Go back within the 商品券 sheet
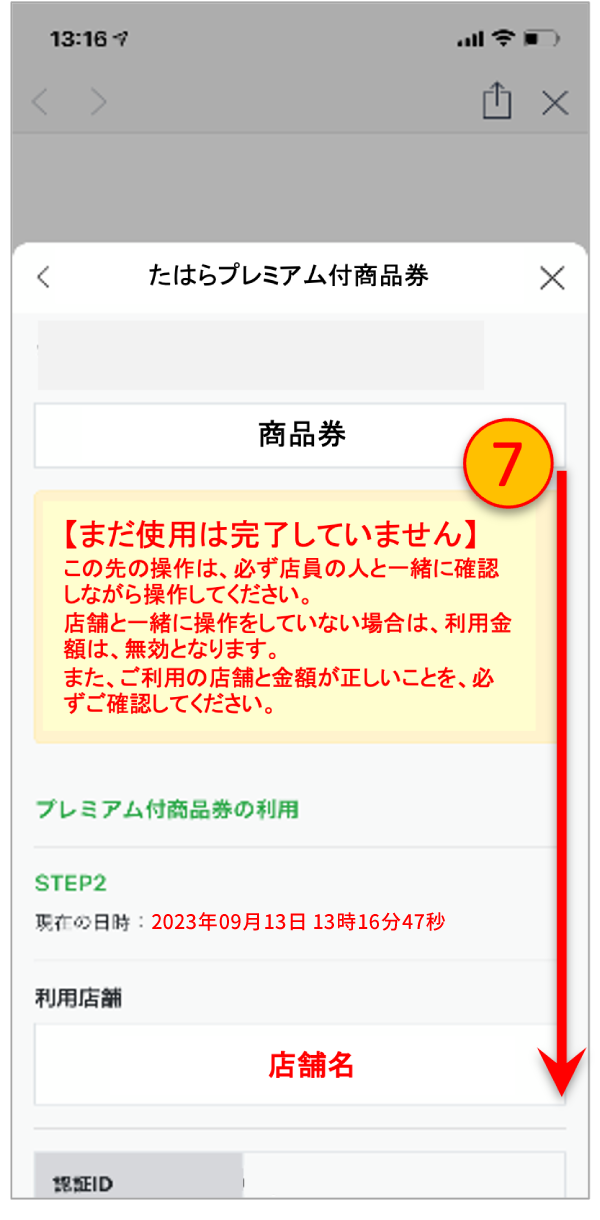The width and height of the screenshot is (600, 1220). pos(43,278)
